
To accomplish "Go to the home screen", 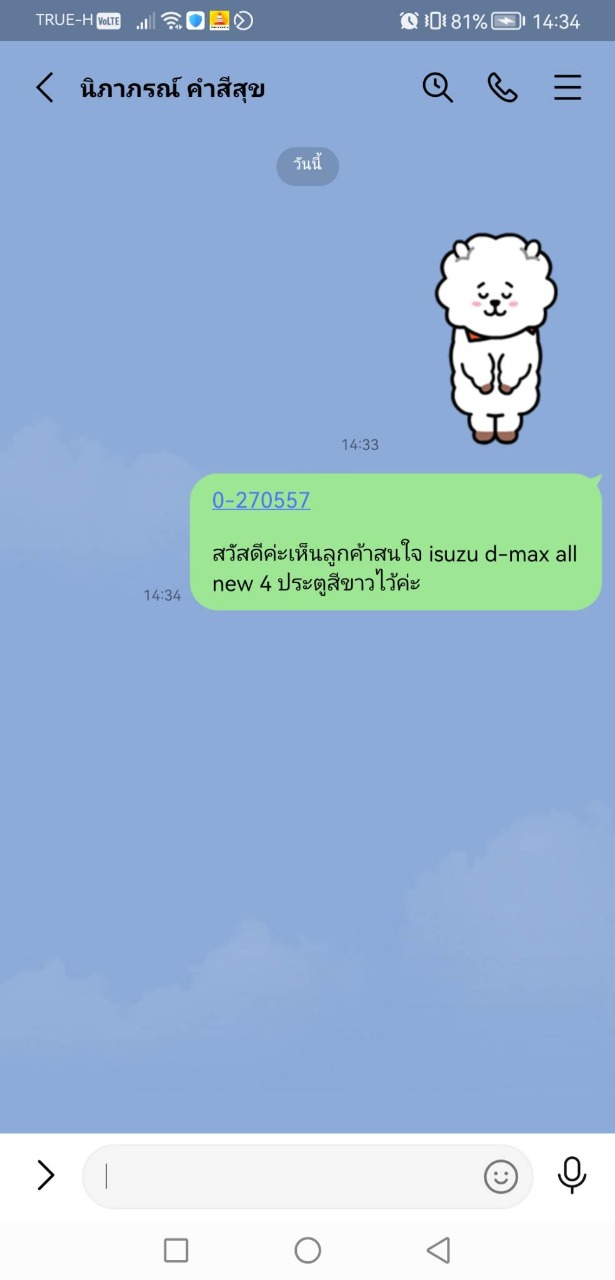I will pyautogui.click(x=307, y=1250).
